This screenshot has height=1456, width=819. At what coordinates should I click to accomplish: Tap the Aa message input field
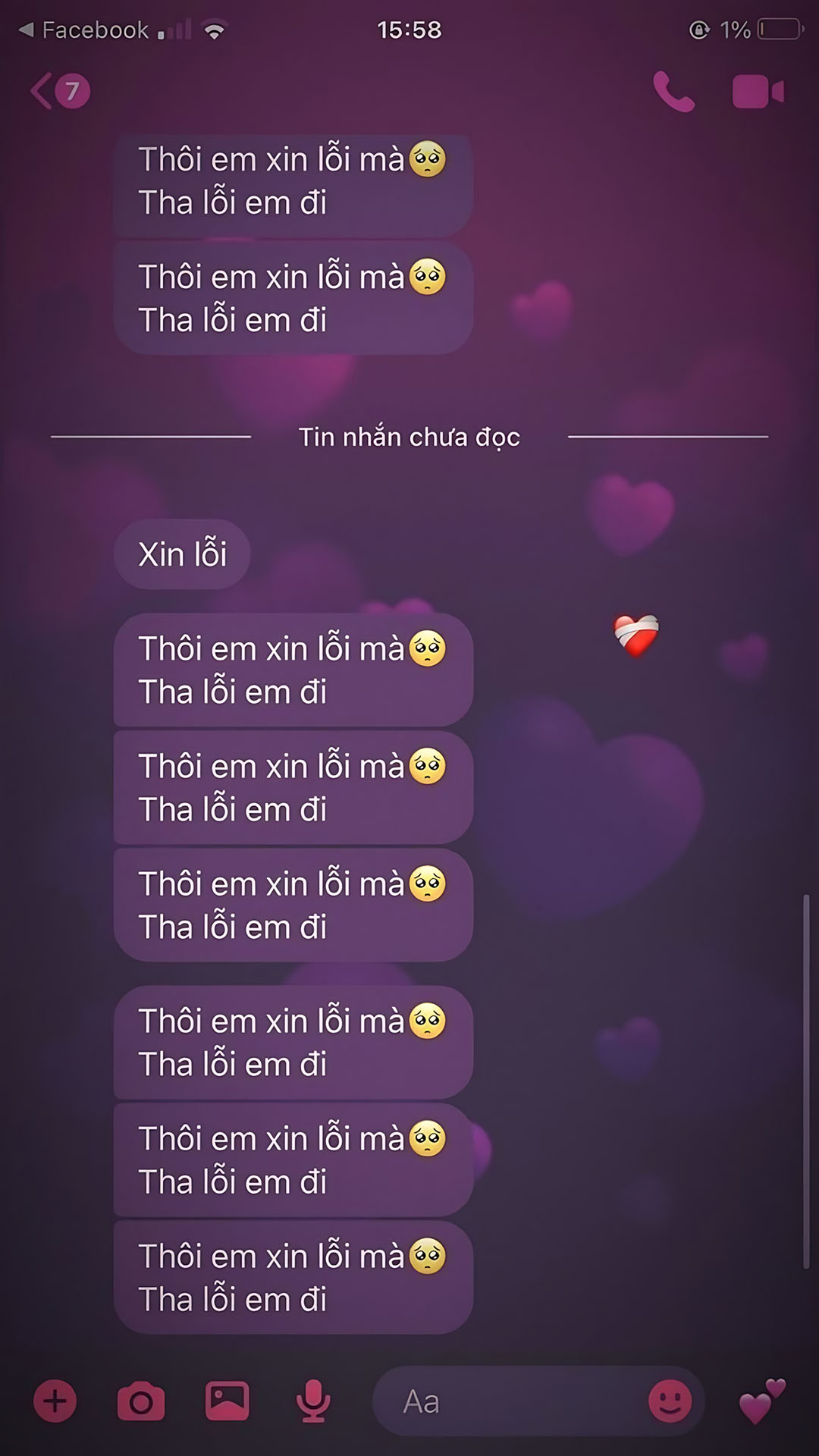[x=508, y=1401]
